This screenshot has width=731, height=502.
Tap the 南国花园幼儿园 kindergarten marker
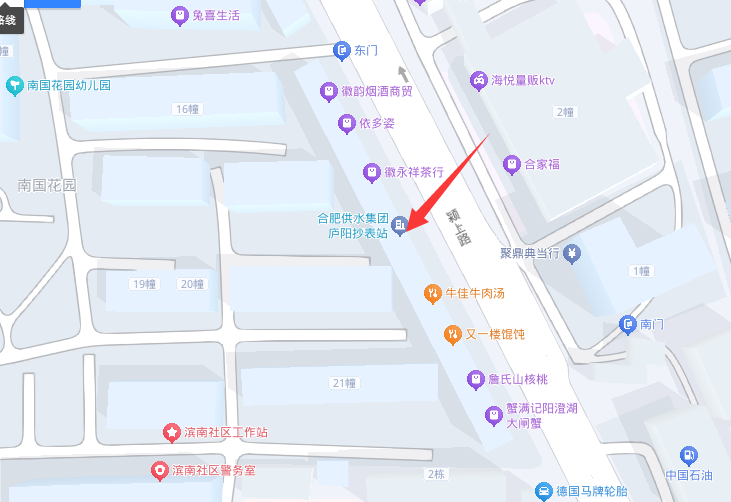click(13, 85)
